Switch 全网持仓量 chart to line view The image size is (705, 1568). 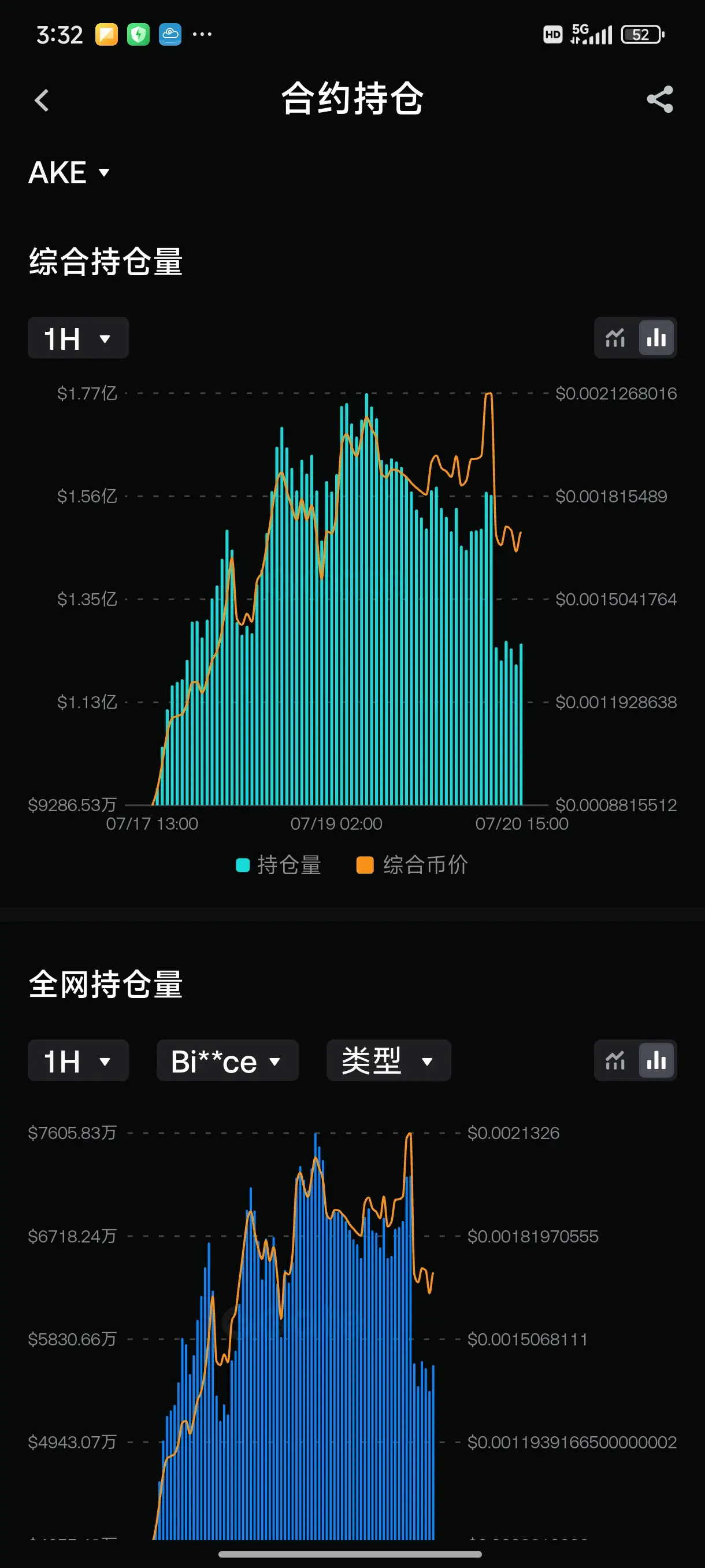[615, 1061]
